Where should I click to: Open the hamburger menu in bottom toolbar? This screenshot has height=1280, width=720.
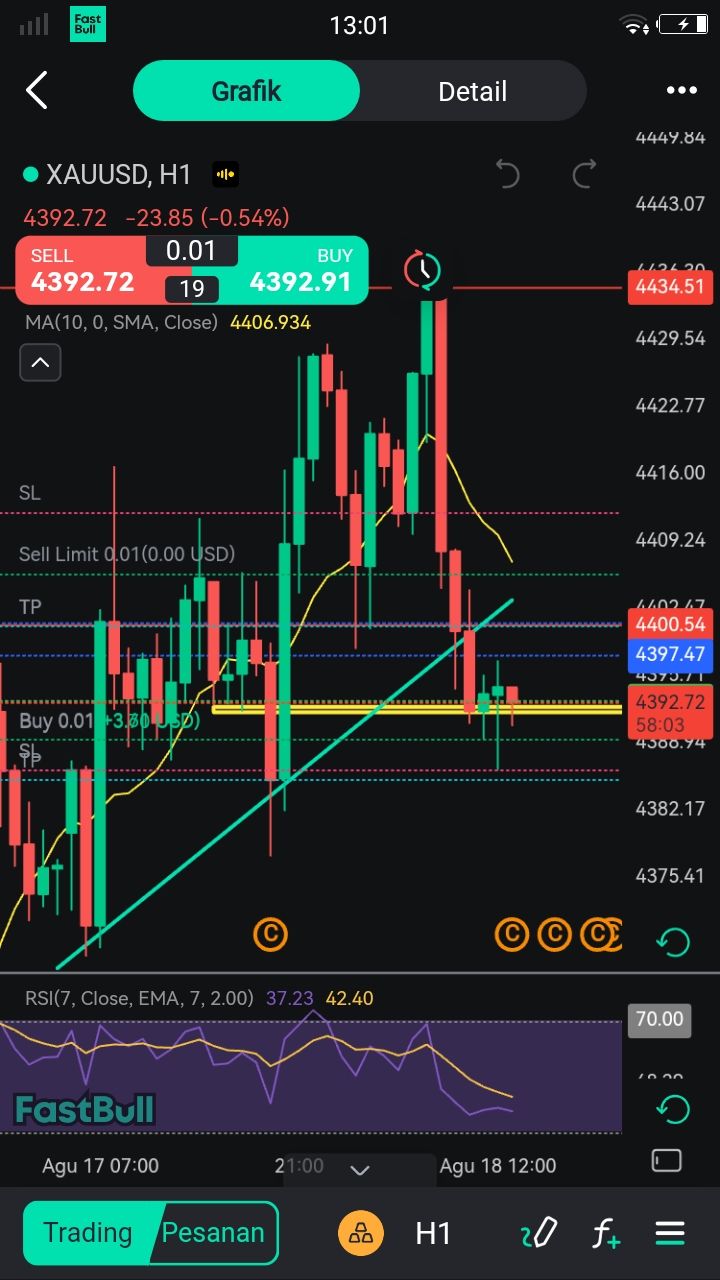point(670,1234)
